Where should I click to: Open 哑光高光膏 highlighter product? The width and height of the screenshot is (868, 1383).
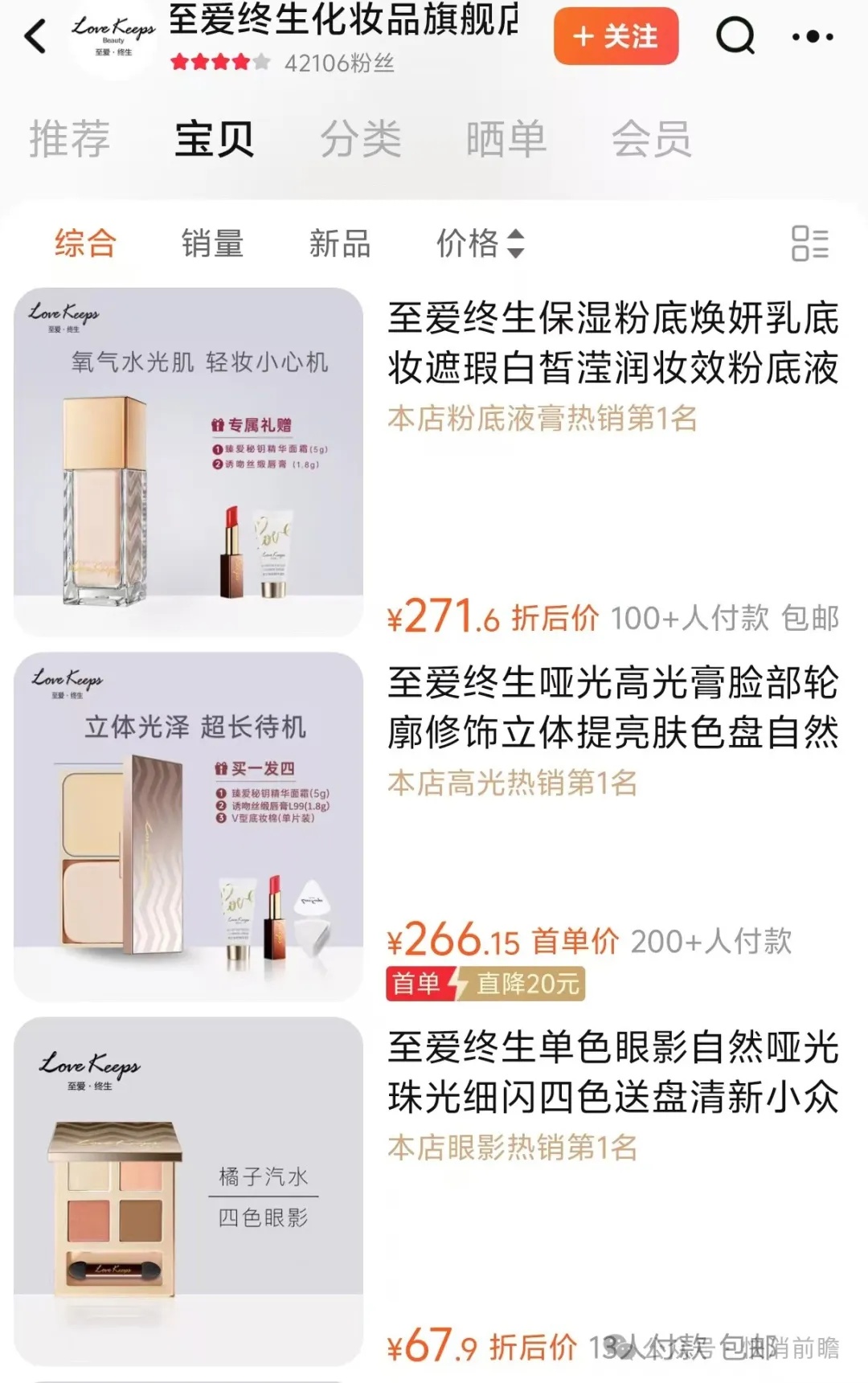[612, 707]
